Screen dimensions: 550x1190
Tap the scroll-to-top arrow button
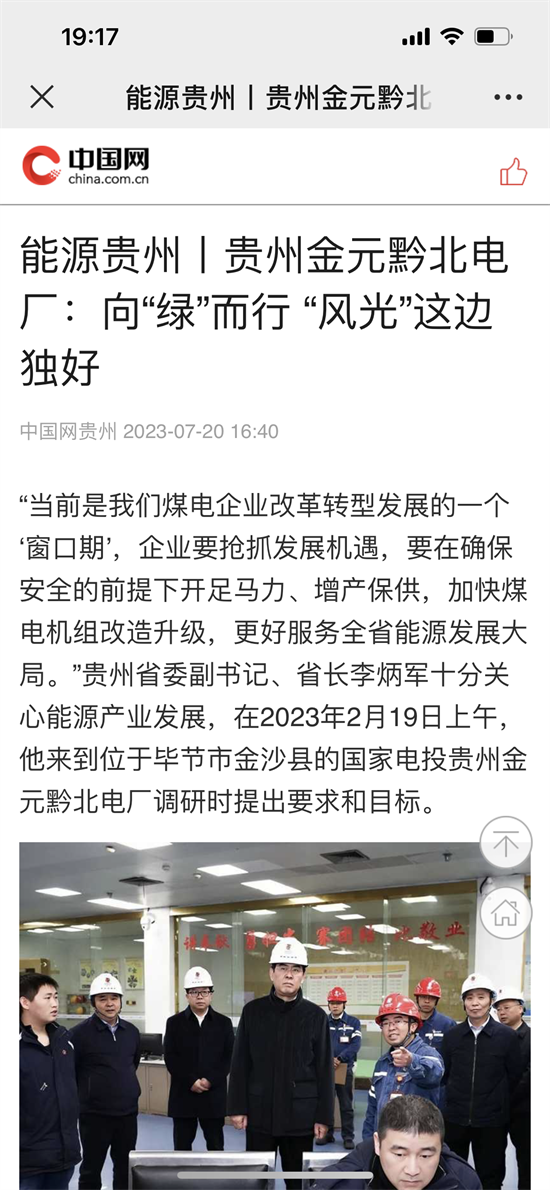[x=506, y=842]
